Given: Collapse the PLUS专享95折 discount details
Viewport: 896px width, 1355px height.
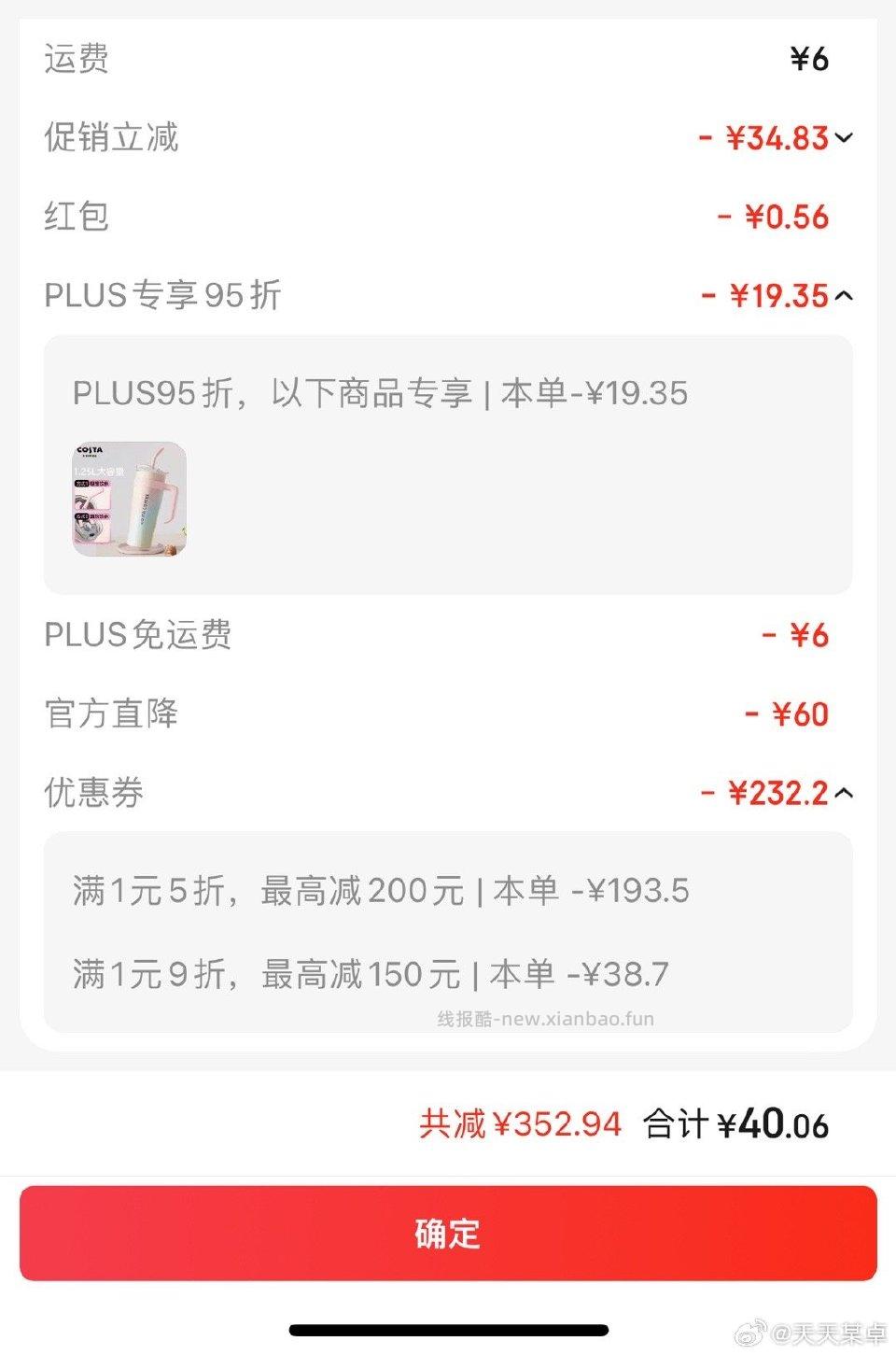Looking at the screenshot, I should pos(845,295).
